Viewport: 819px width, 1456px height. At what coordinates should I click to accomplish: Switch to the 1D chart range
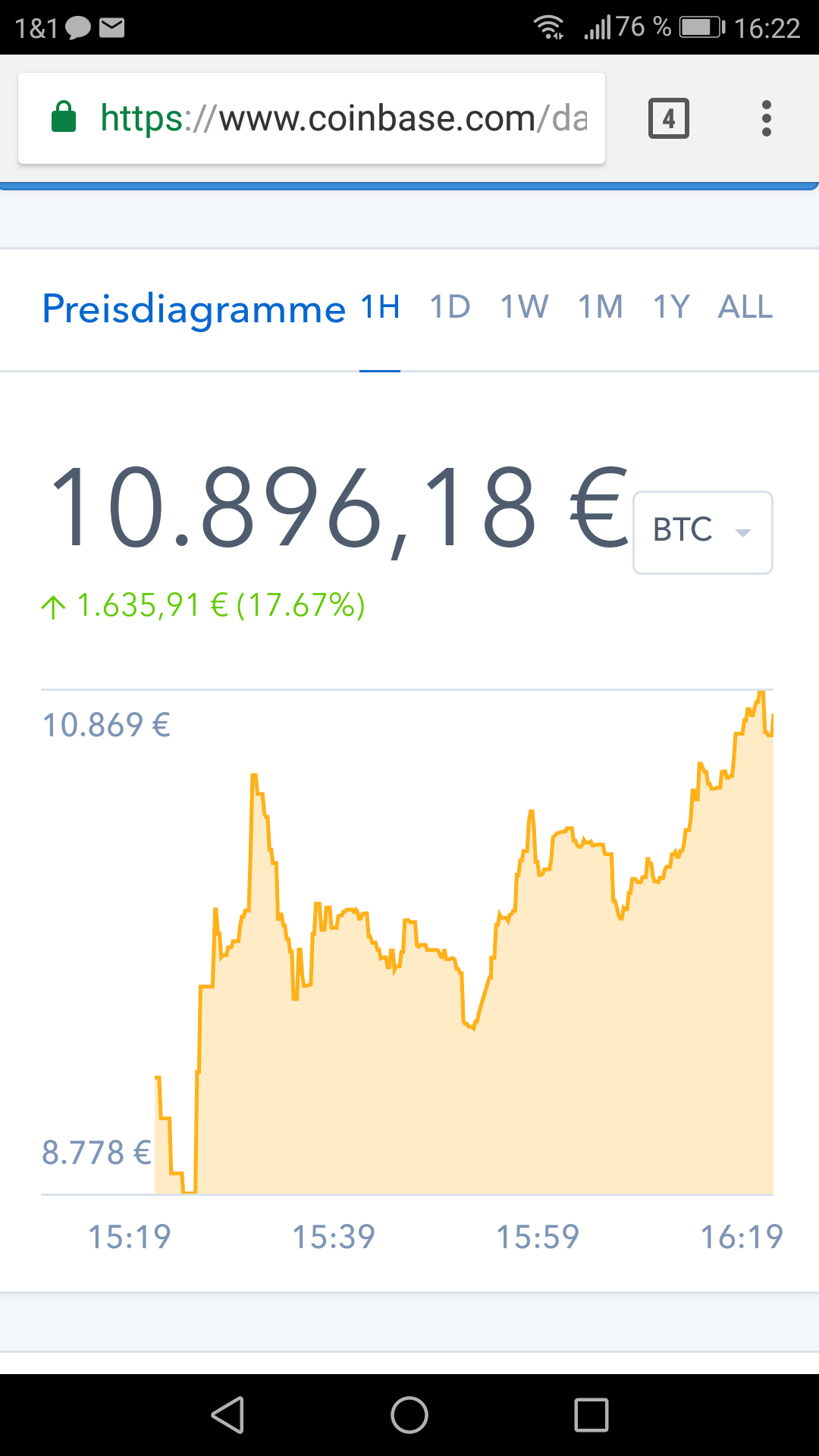pyautogui.click(x=450, y=307)
